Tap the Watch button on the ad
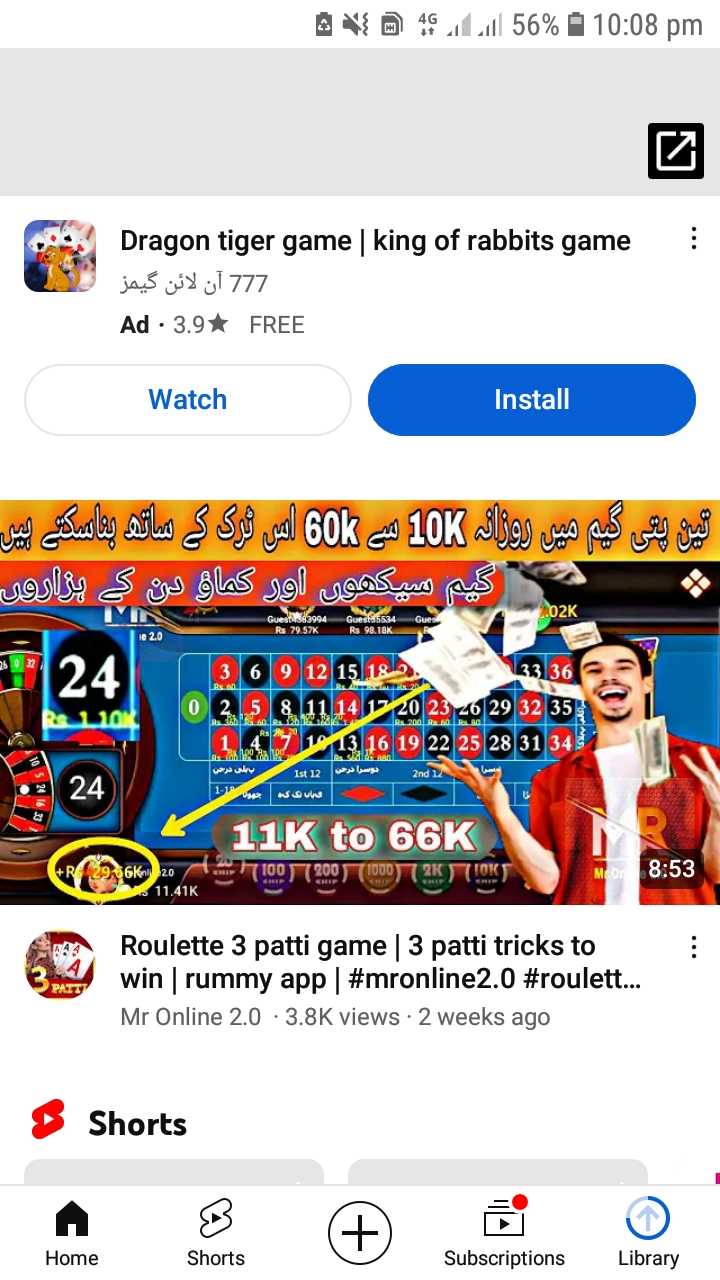720x1280 pixels. [x=188, y=400]
